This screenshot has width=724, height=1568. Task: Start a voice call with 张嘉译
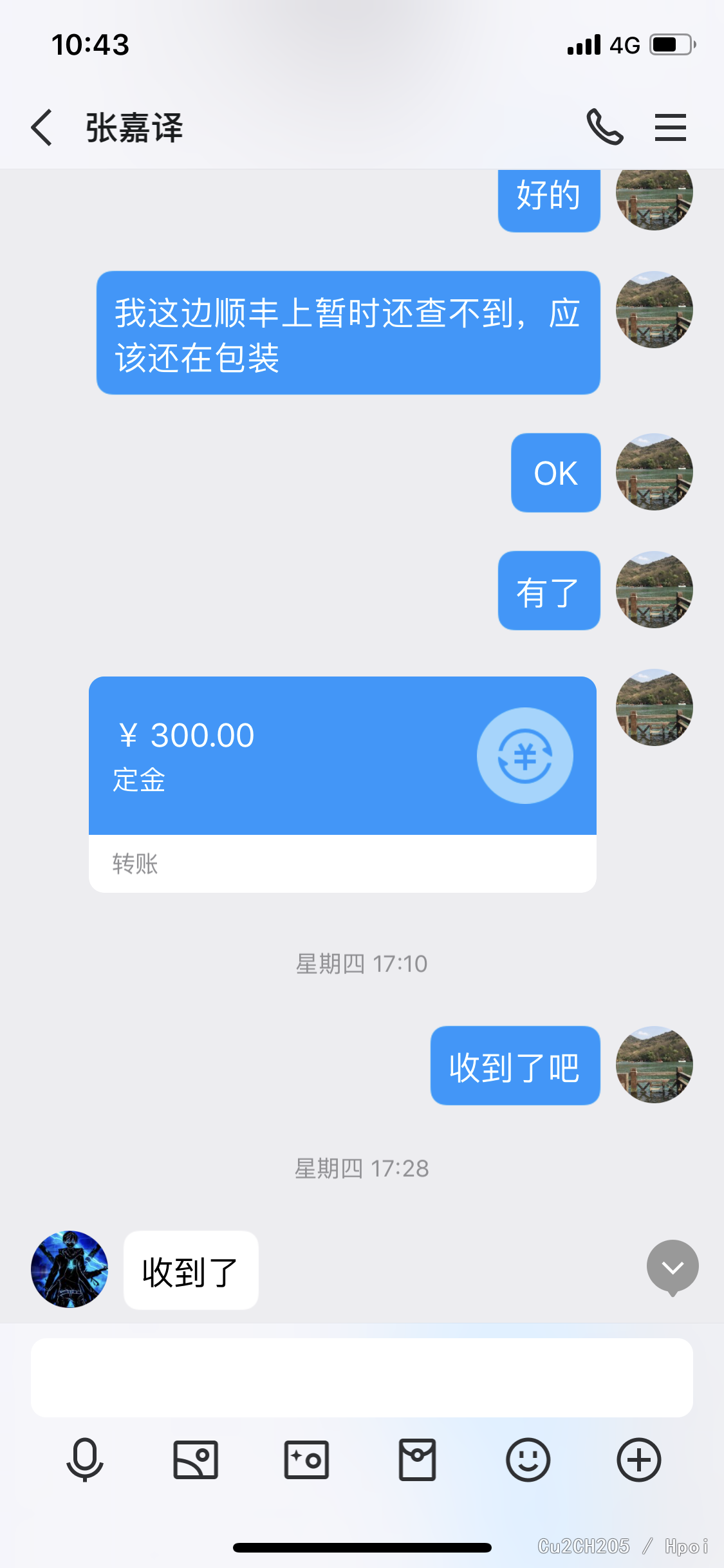pos(604,127)
